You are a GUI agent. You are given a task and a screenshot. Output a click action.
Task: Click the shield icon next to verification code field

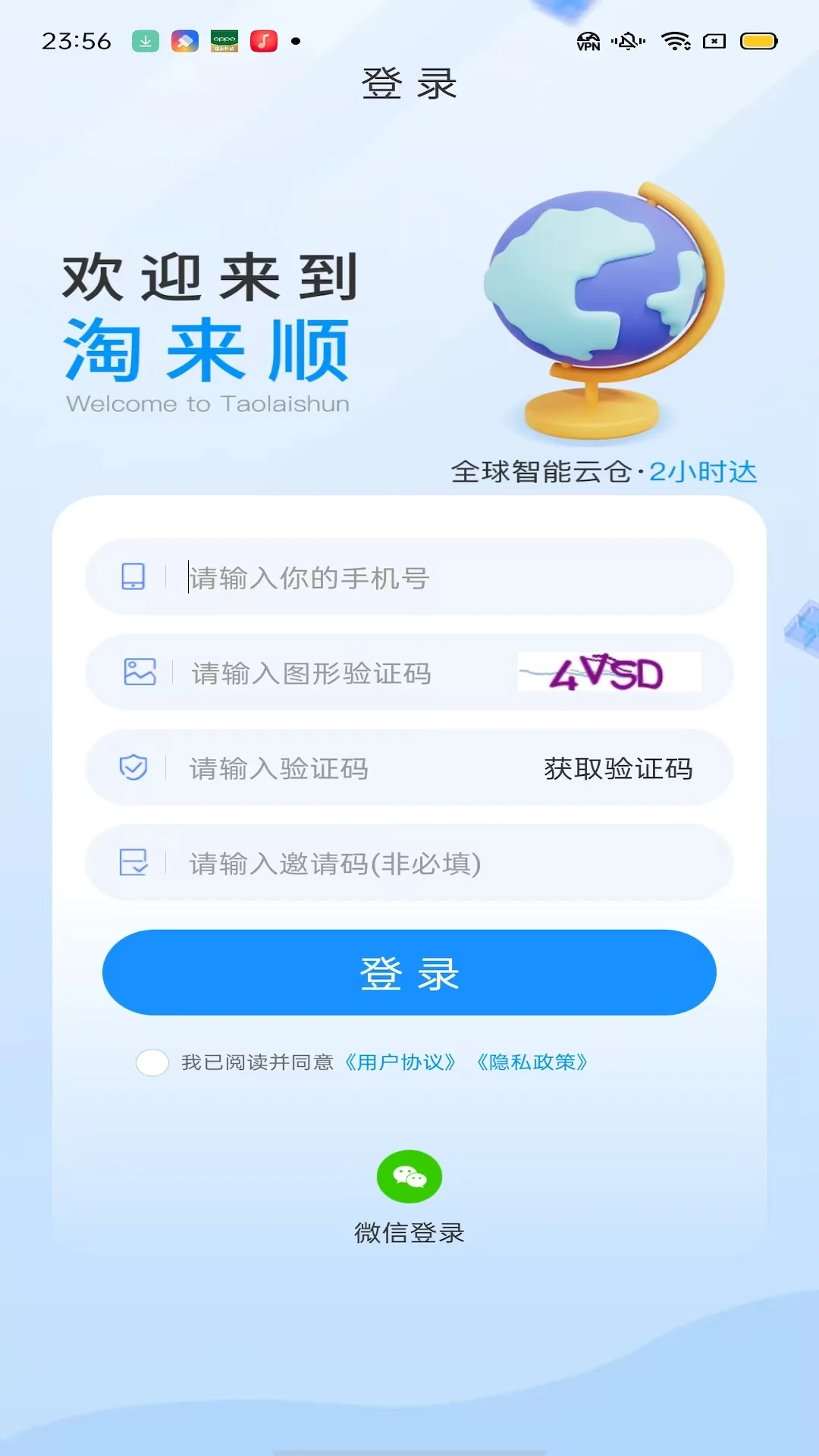[133, 768]
